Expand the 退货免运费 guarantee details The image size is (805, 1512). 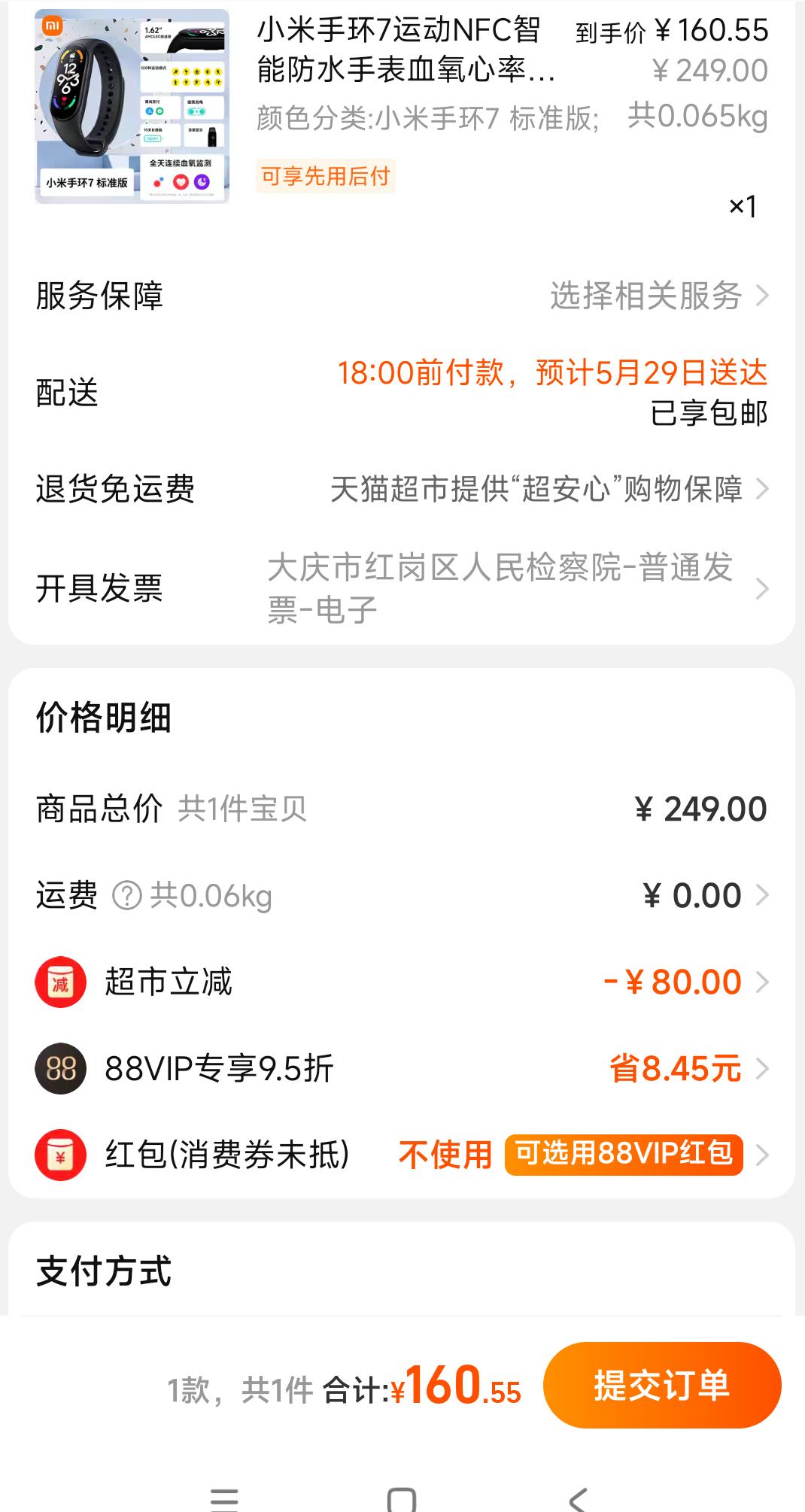(x=764, y=487)
